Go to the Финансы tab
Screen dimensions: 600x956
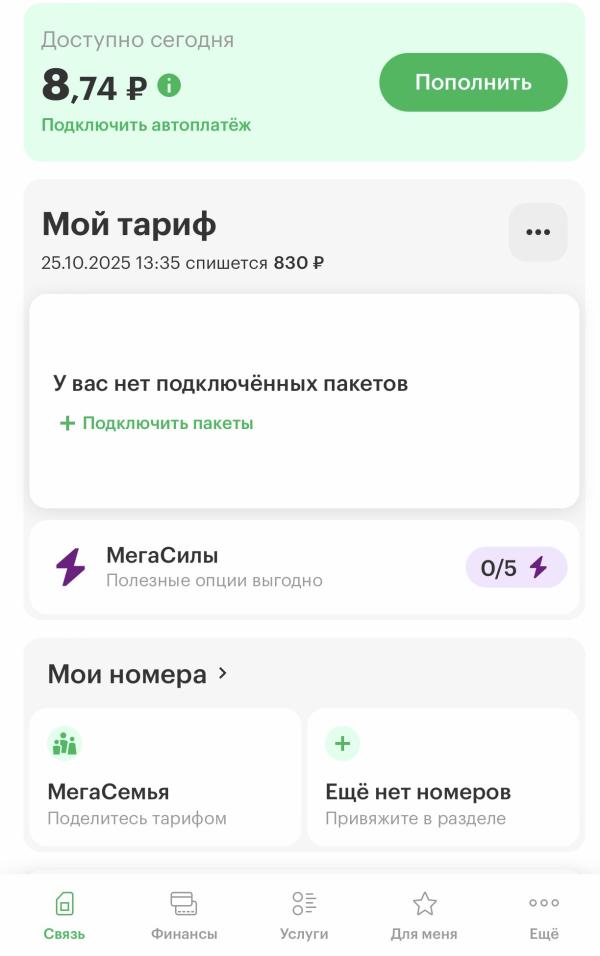coord(184,916)
